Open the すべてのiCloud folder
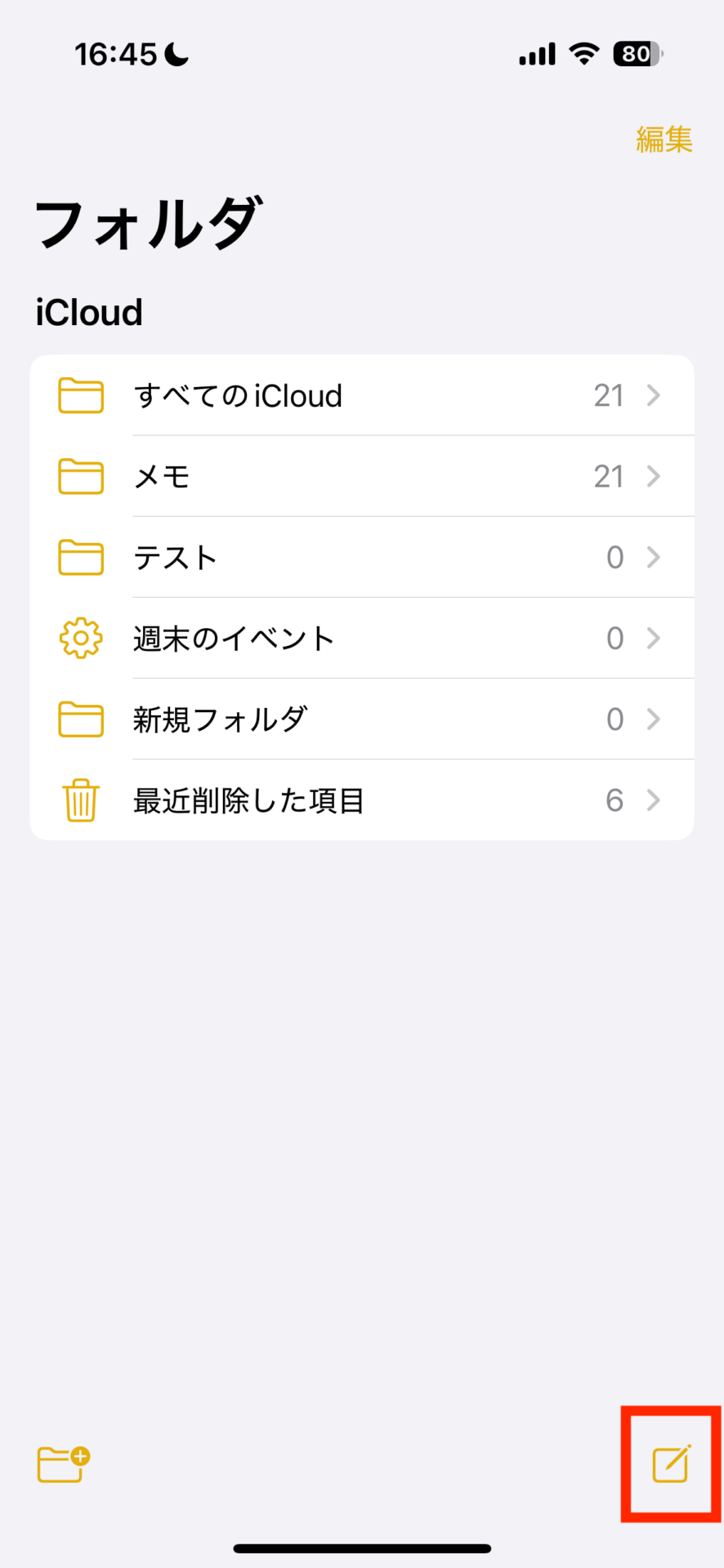The width and height of the screenshot is (724, 1568). point(361,396)
